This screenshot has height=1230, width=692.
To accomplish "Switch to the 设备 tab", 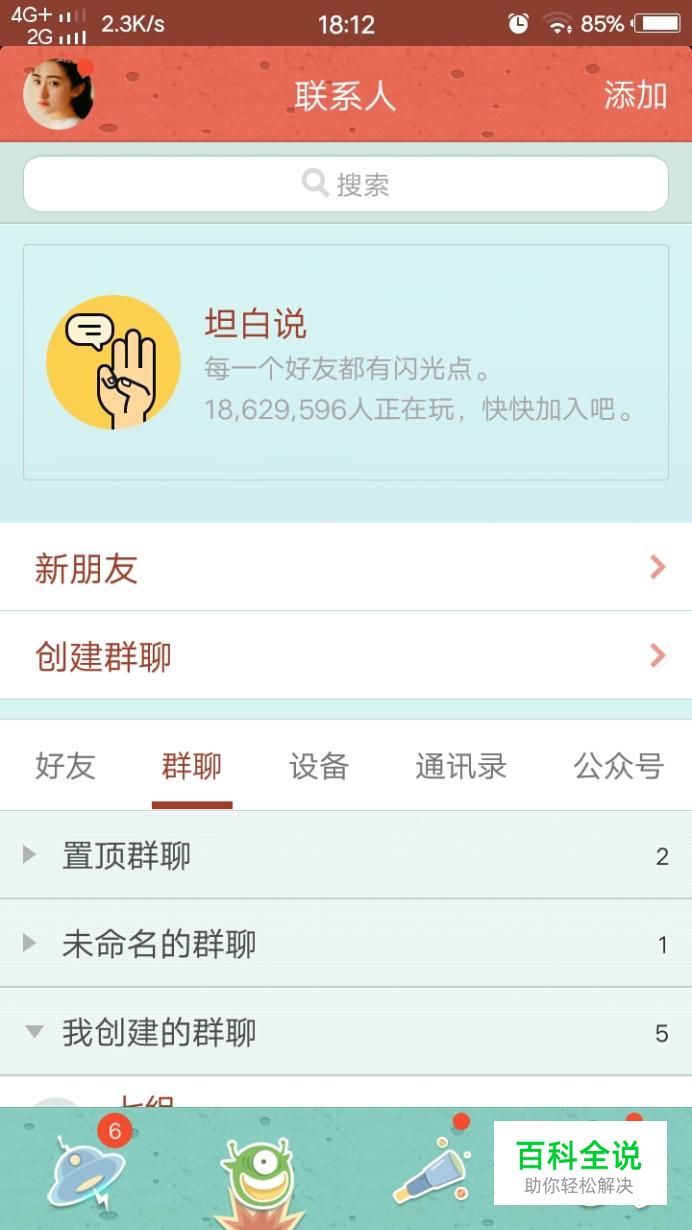I will tap(319, 767).
